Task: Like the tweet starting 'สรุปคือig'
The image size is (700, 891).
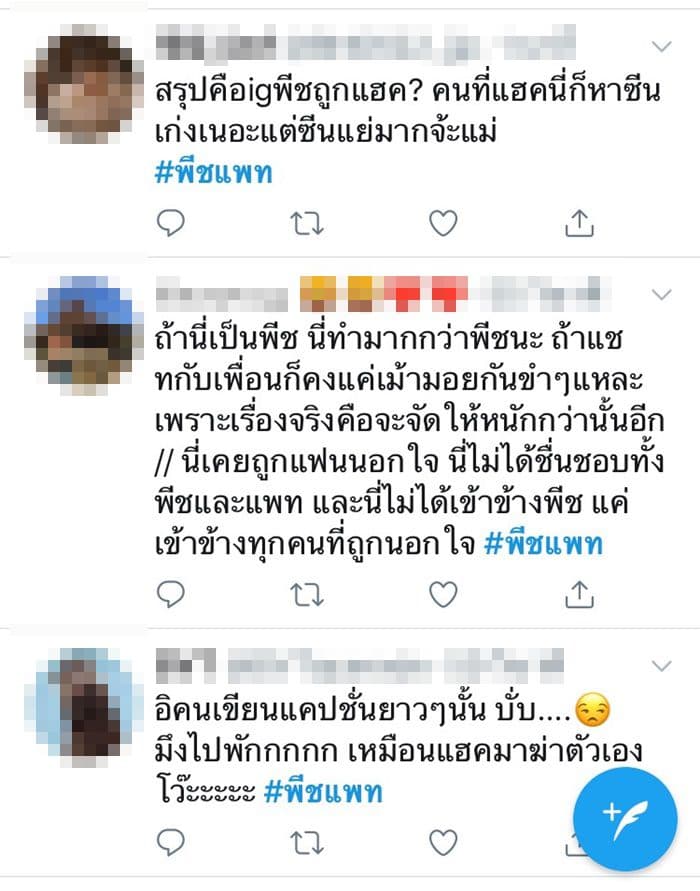Action: [443, 225]
